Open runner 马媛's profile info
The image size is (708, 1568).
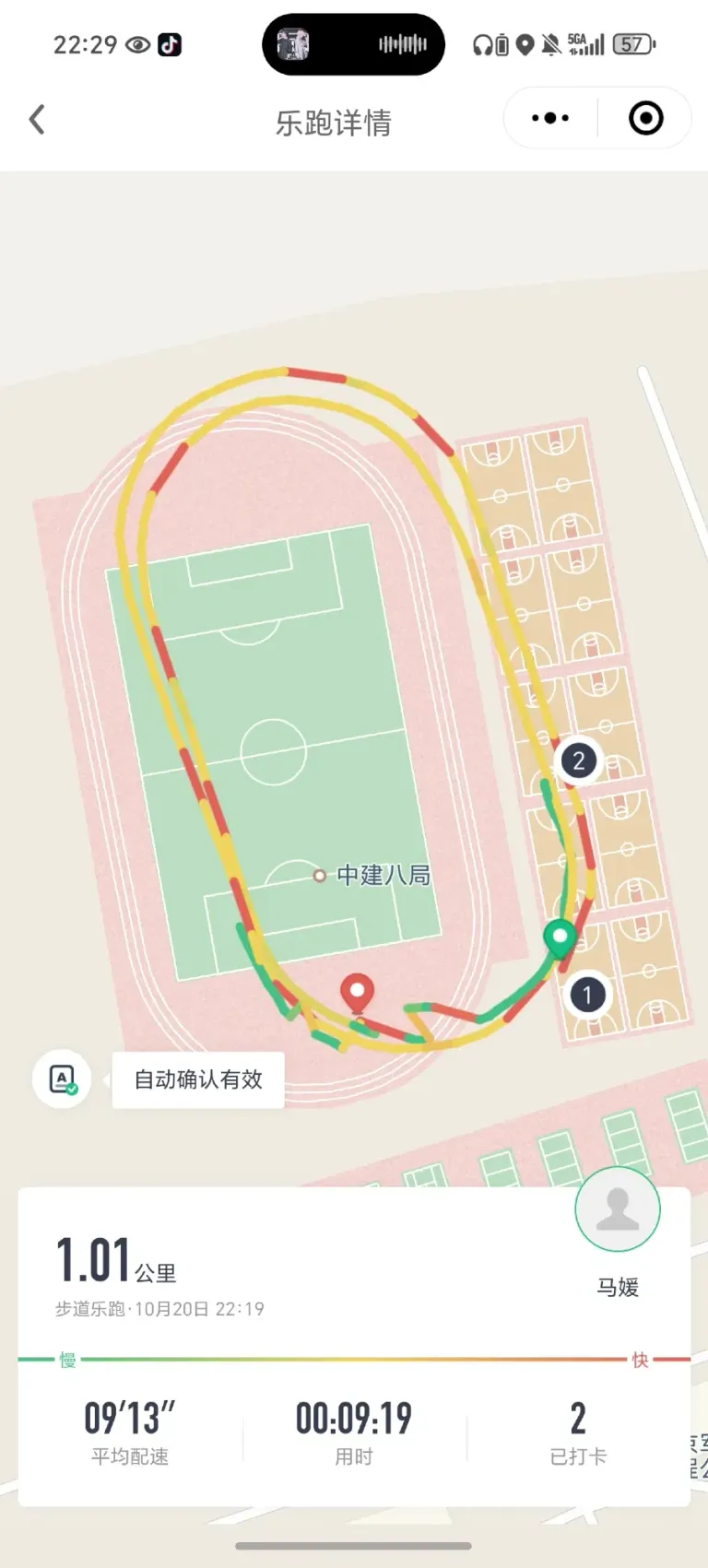point(618,1288)
